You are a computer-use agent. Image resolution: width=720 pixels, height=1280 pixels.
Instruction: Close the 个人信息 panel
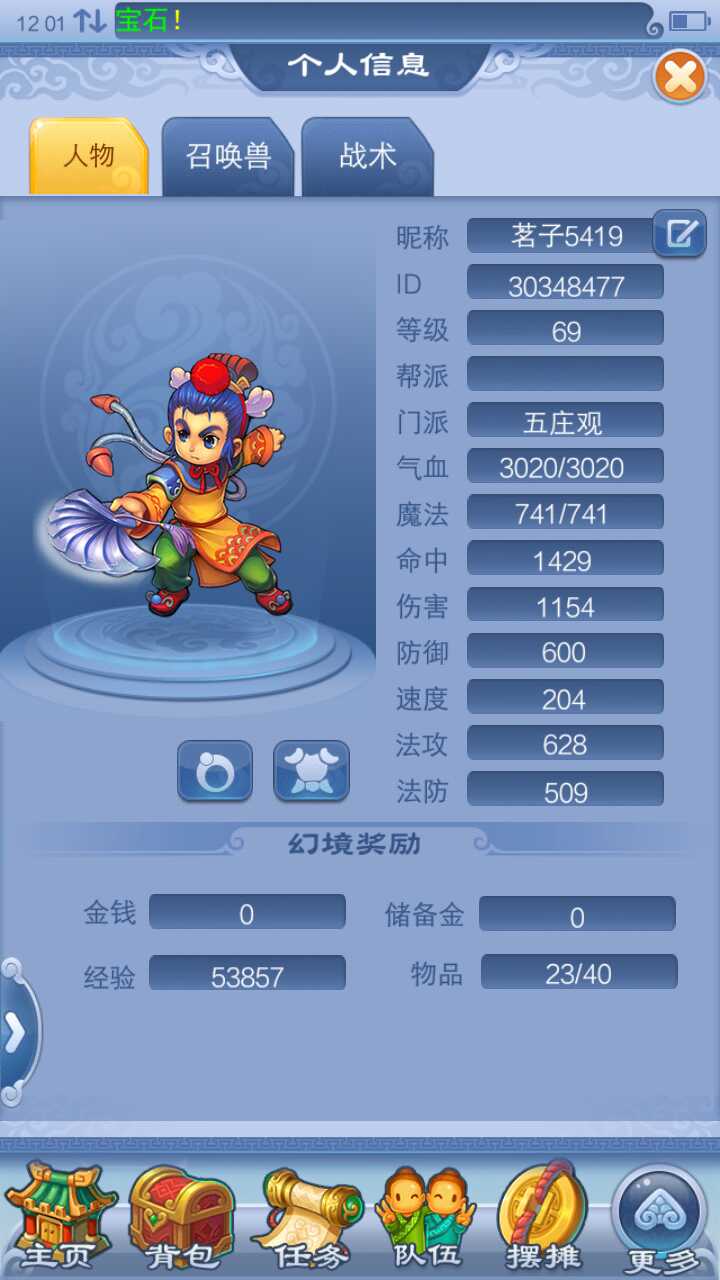coord(680,77)
